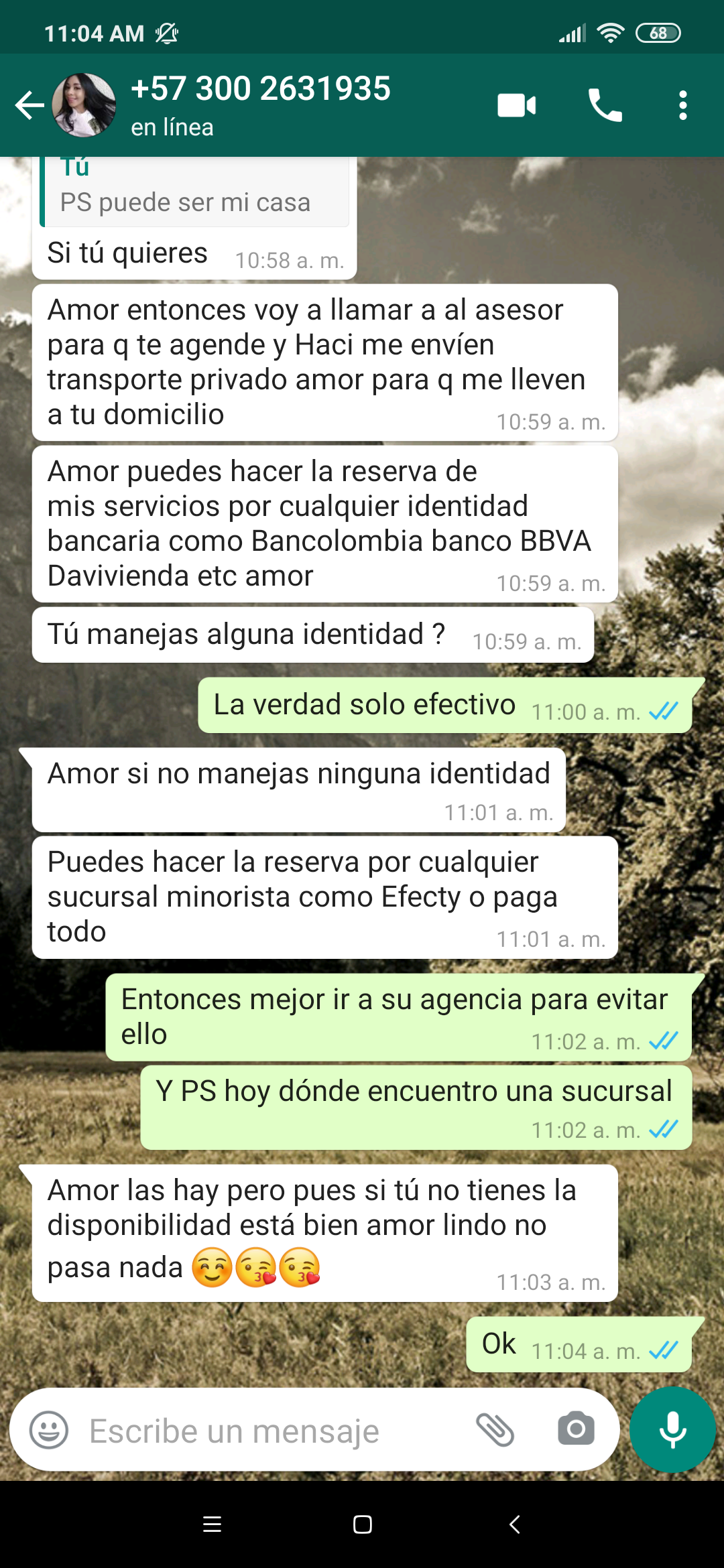Open the emoji picker
Screen dimensions: 724x1568
pos(49,1430)
